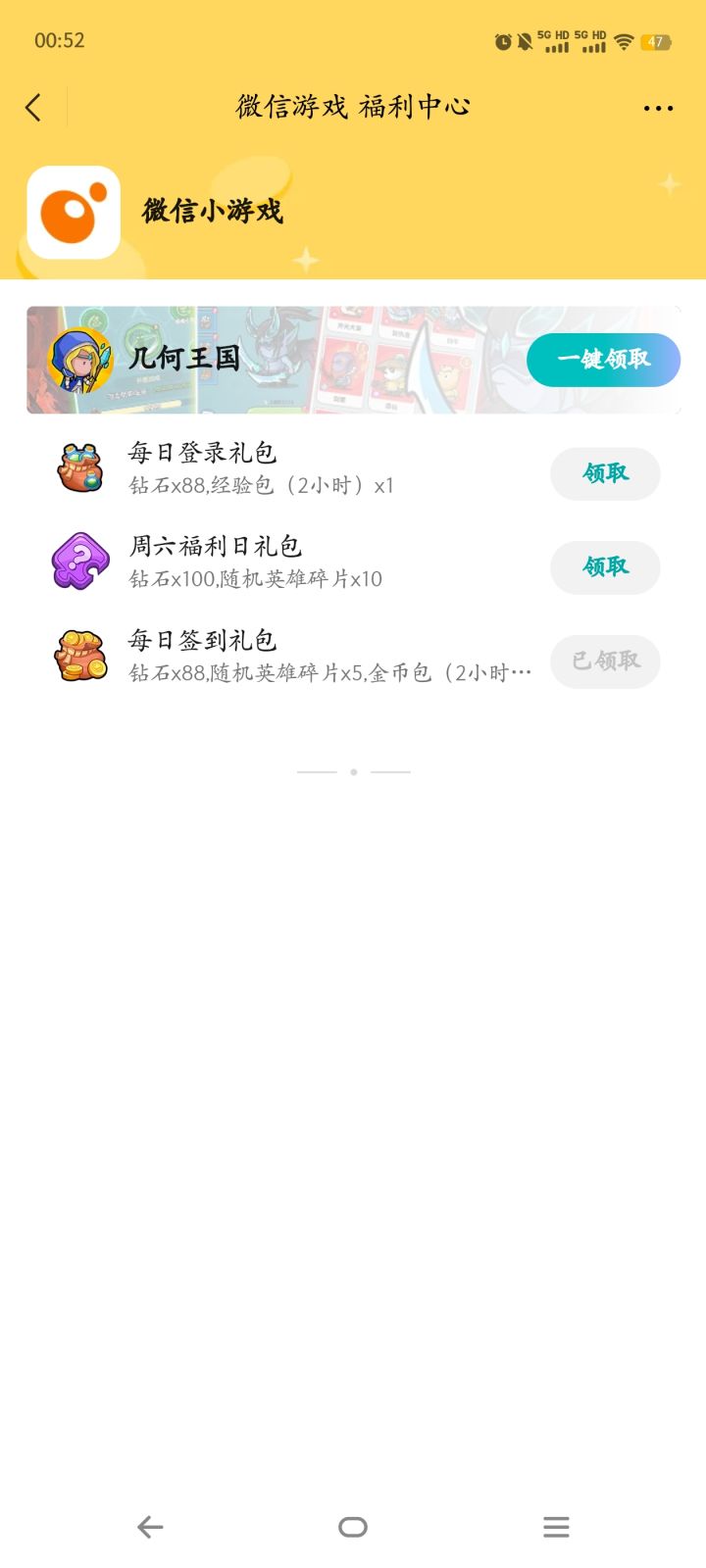
Task: Tap 一键领取 to claim all gifts
Action: click(x=603, y=360)
